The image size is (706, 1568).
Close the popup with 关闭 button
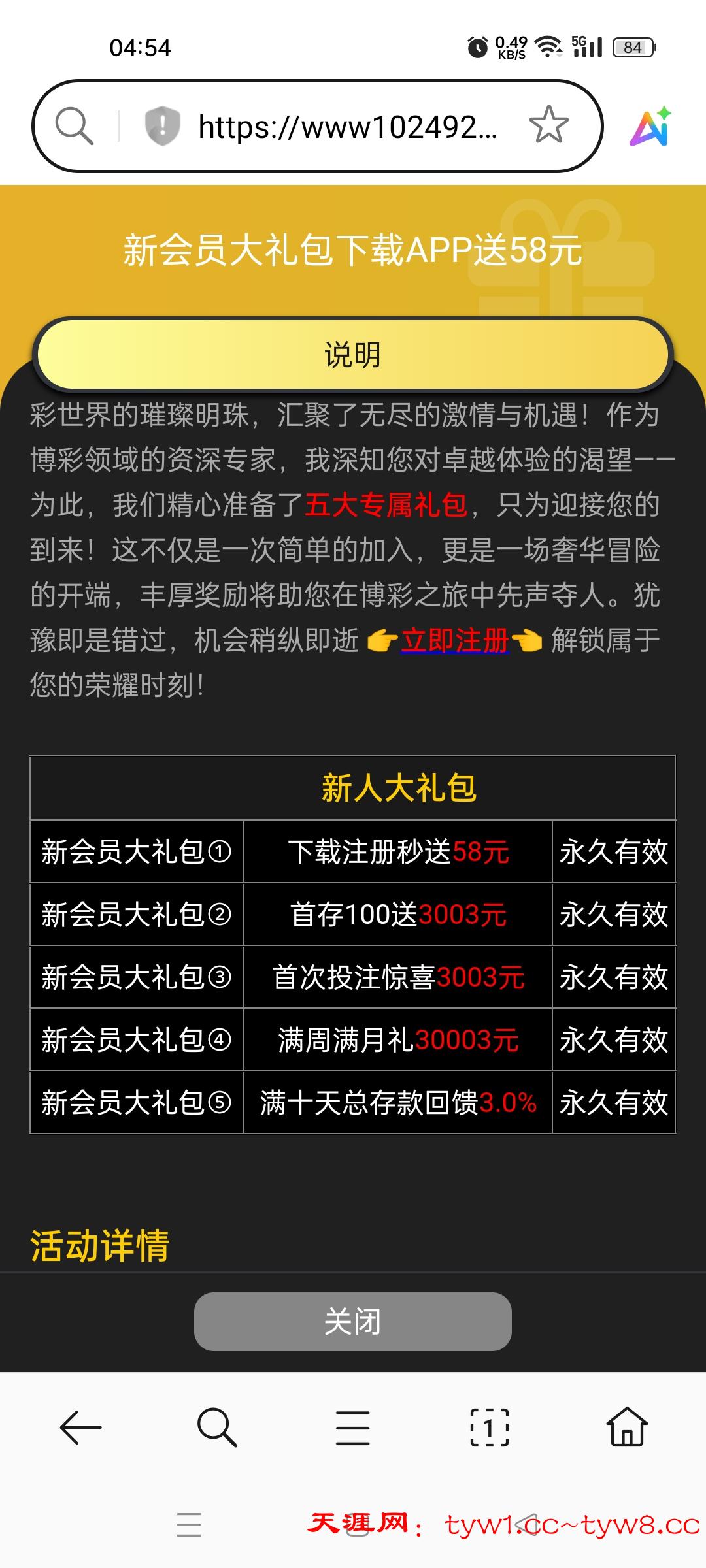pyautogui.click(x=353, y=1321)
